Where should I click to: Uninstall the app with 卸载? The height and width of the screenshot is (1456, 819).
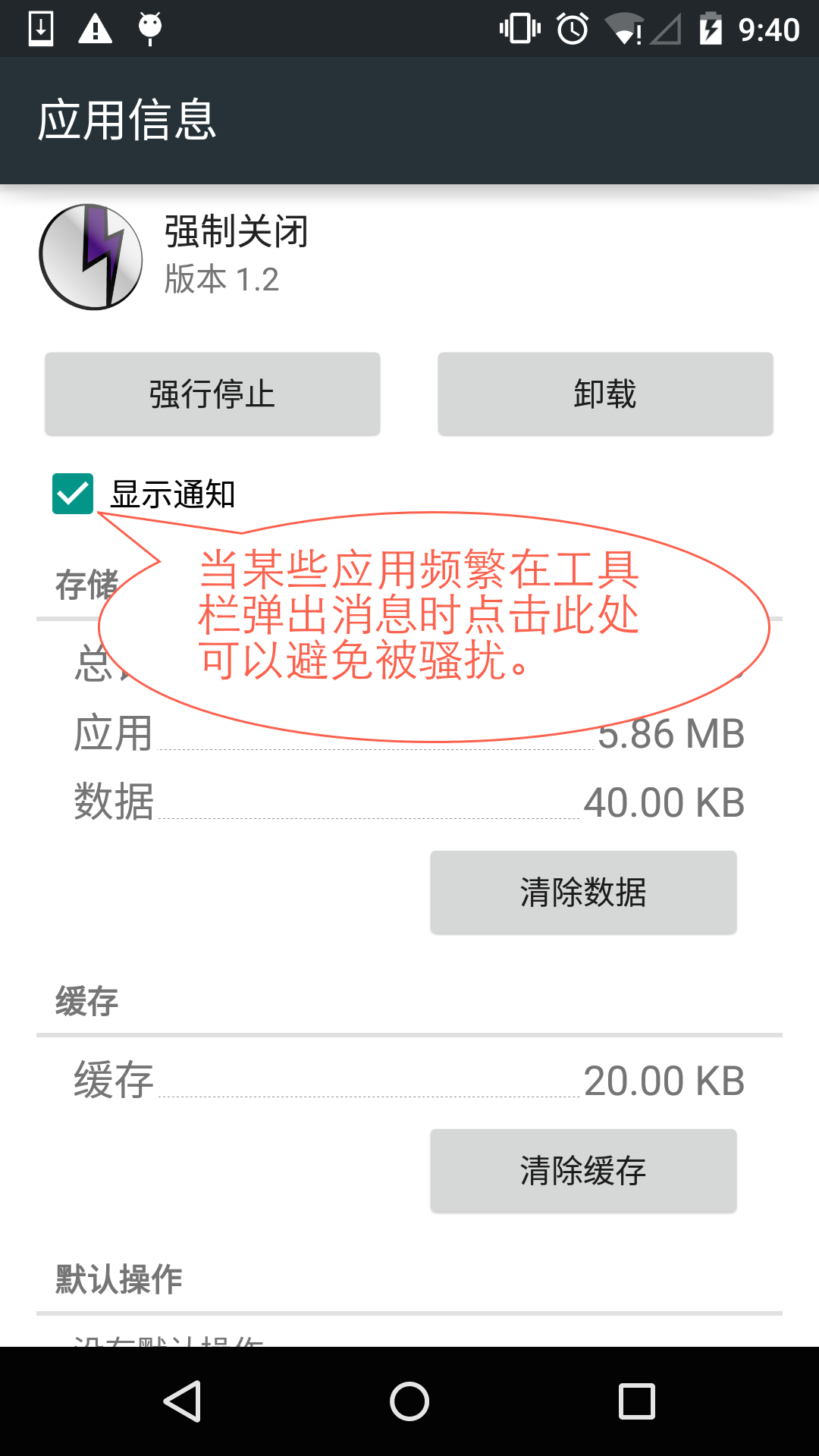(x=605, y=394)
